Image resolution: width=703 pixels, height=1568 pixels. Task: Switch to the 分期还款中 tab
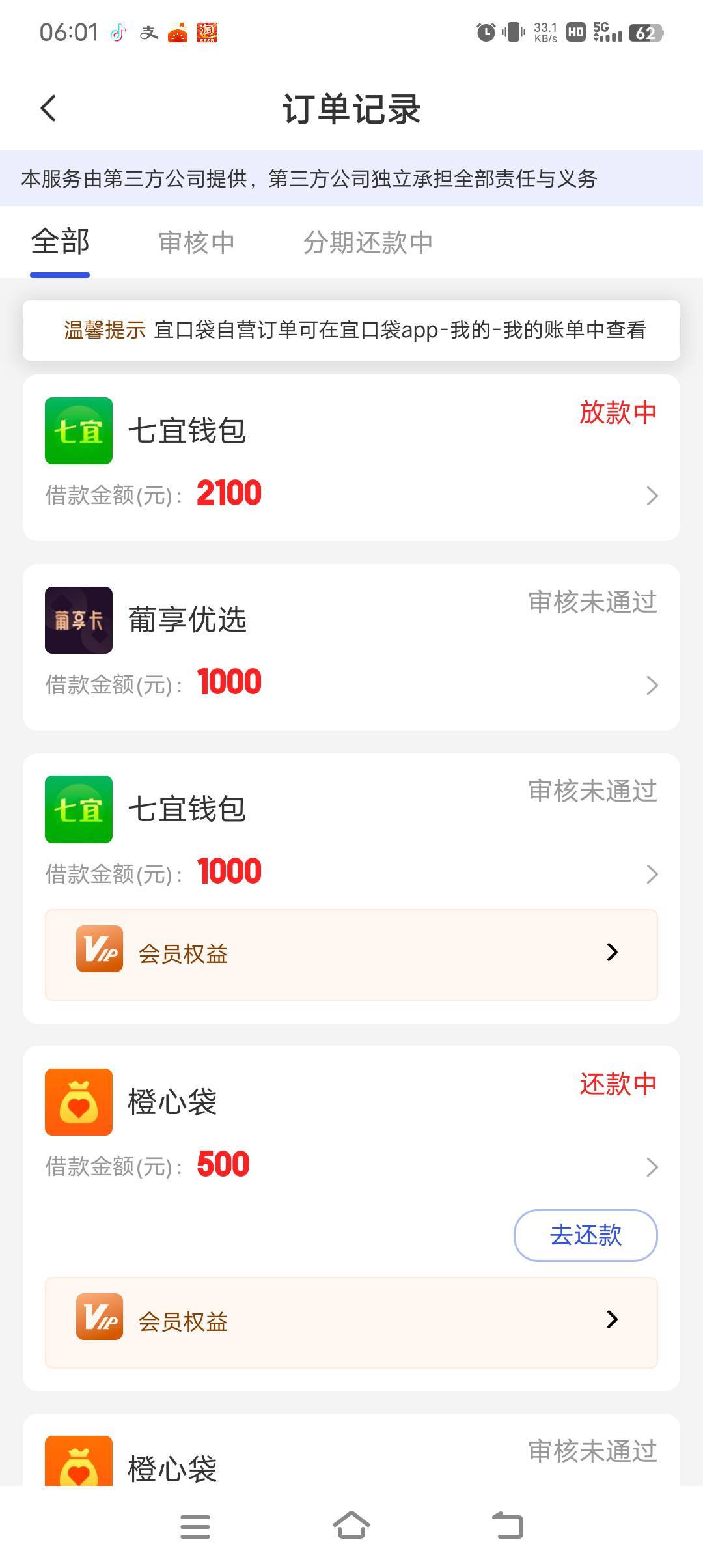click(368, 243)
